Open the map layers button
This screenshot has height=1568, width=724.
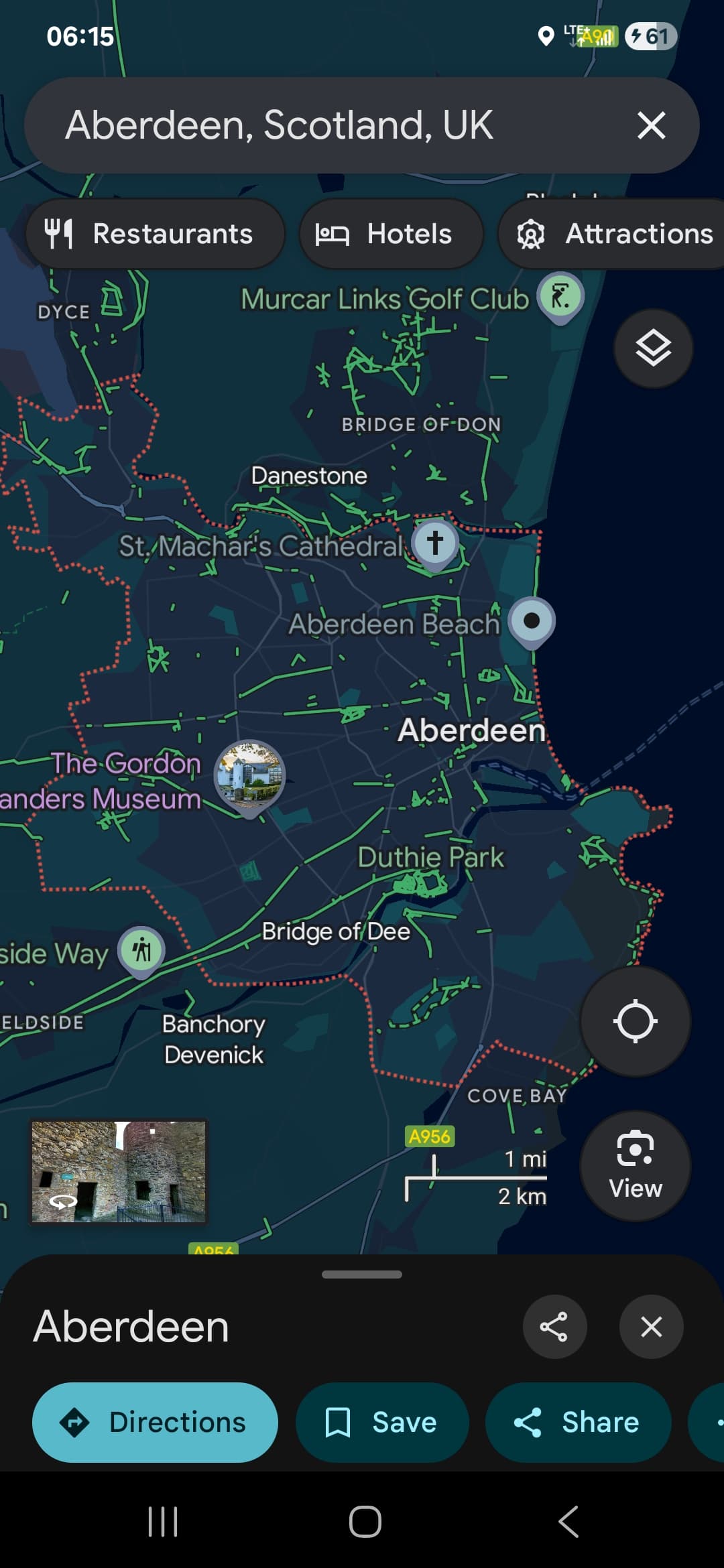tap(654, 348)
